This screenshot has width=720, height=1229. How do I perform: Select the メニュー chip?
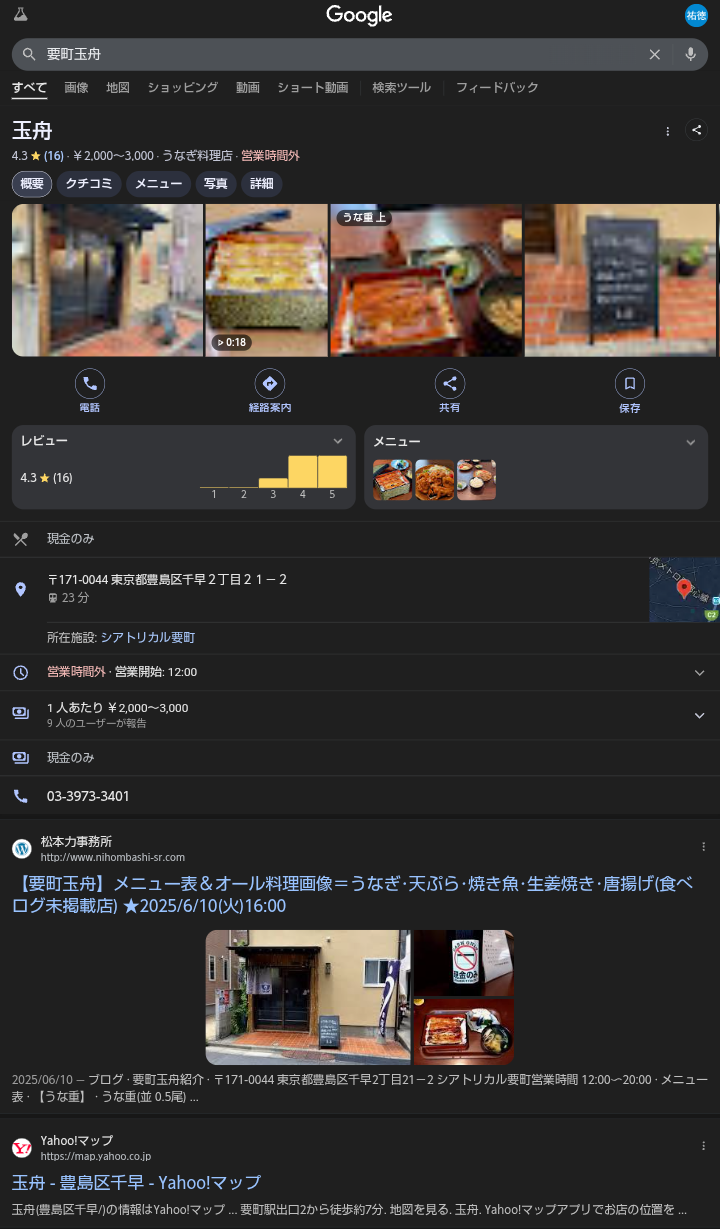tap(159, 184)
